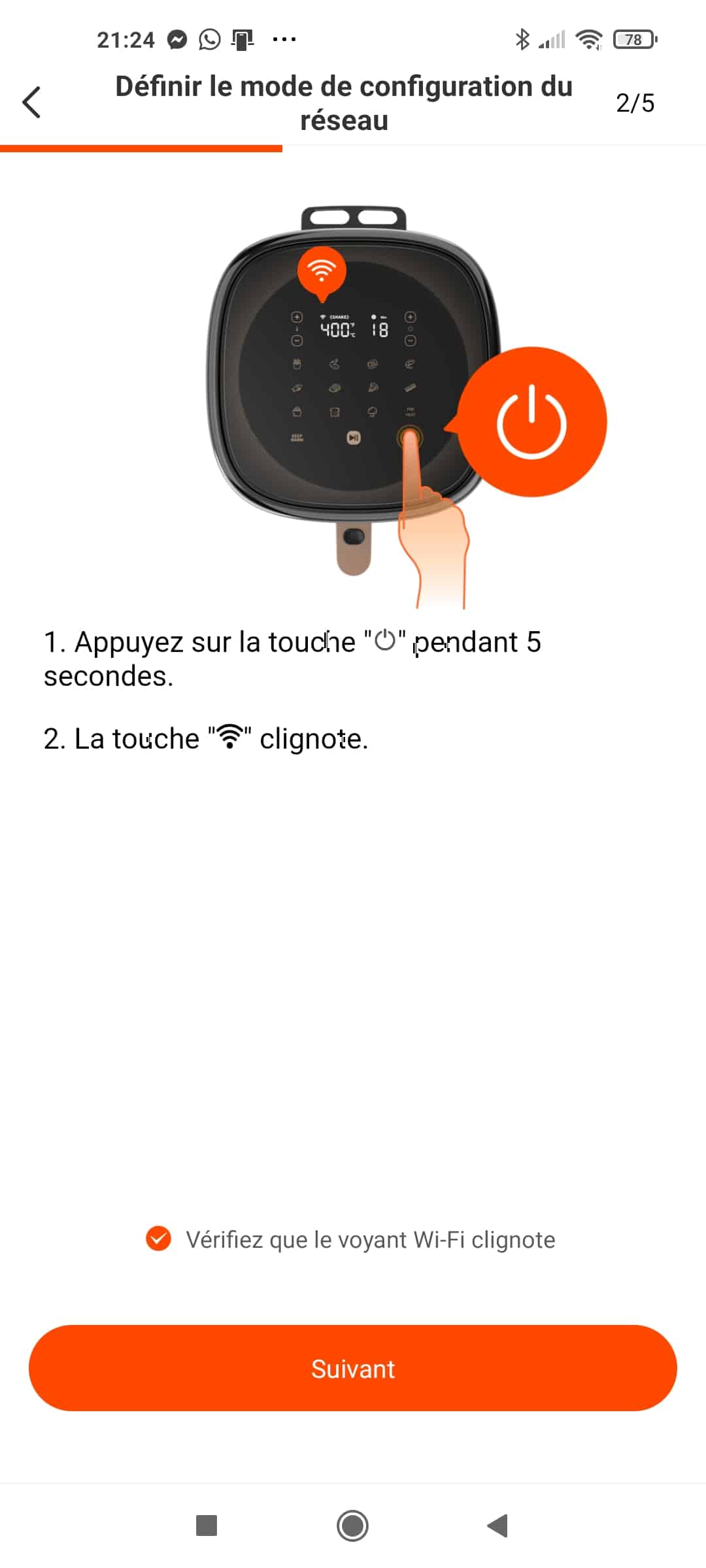Image resolution: width=706 pixels, height=1568 pixels.
Task: Tap the Suivant button to continue
Action: tap(353, 1368)
